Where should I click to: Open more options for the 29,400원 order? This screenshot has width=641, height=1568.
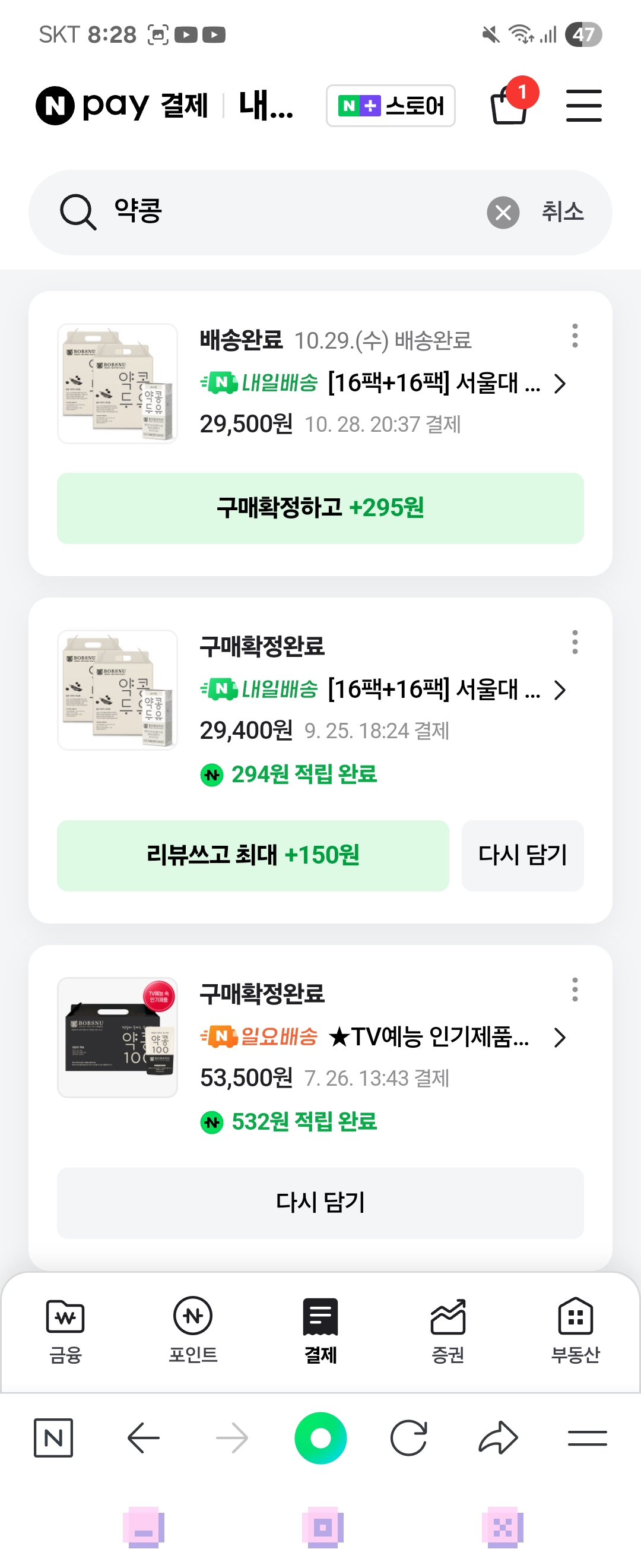pyautogui.click(x=575, y=642)
